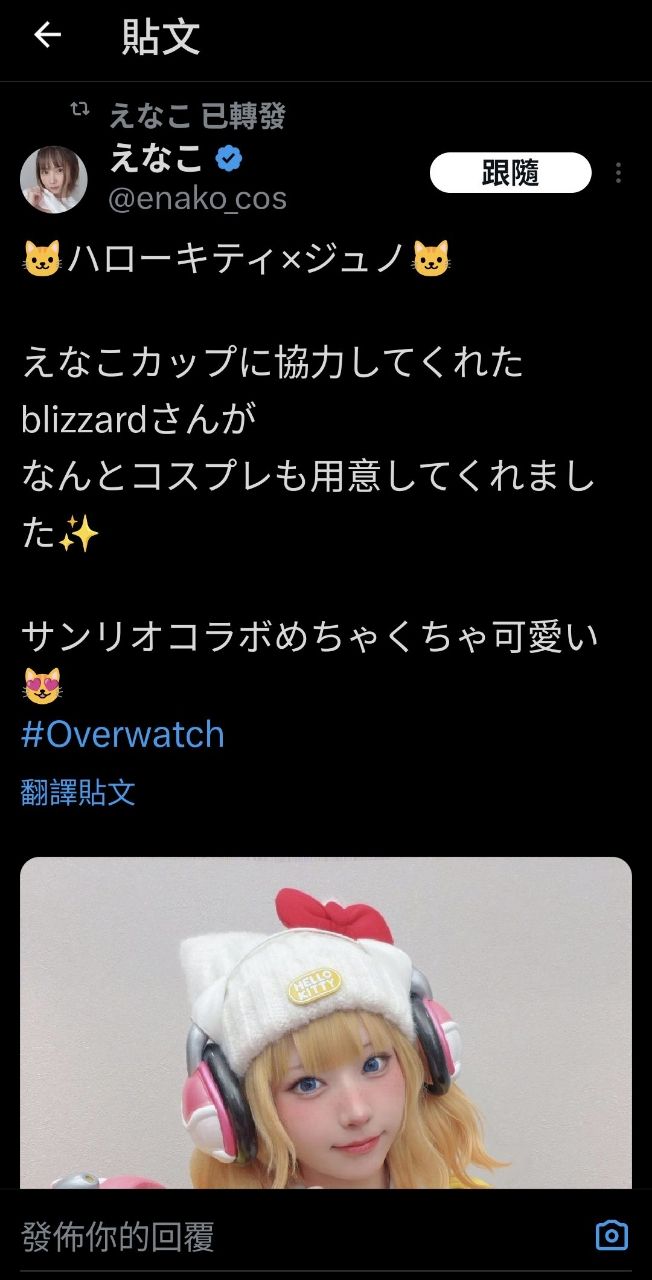Tap the 跟隨 follow button

coord(510,173)
